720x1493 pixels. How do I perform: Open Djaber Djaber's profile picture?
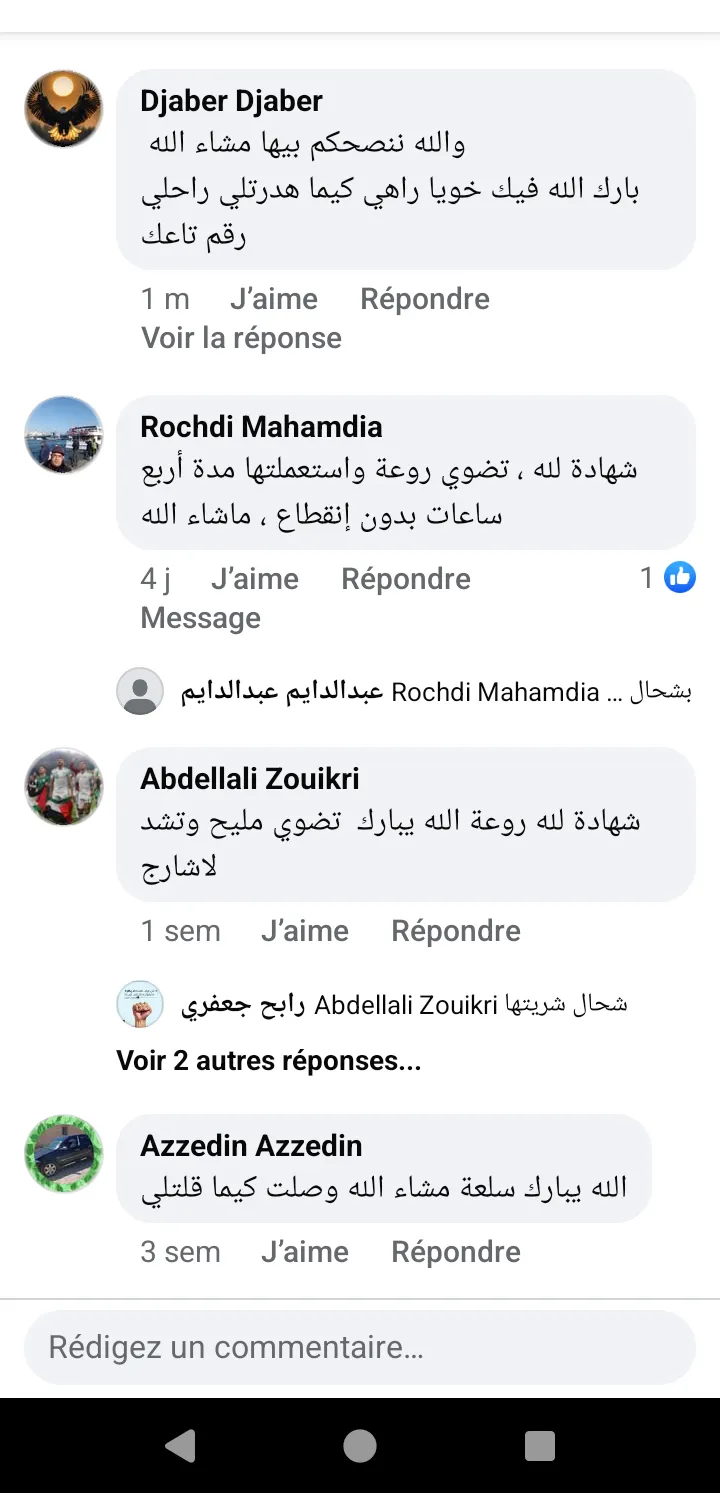click(64, 109)
